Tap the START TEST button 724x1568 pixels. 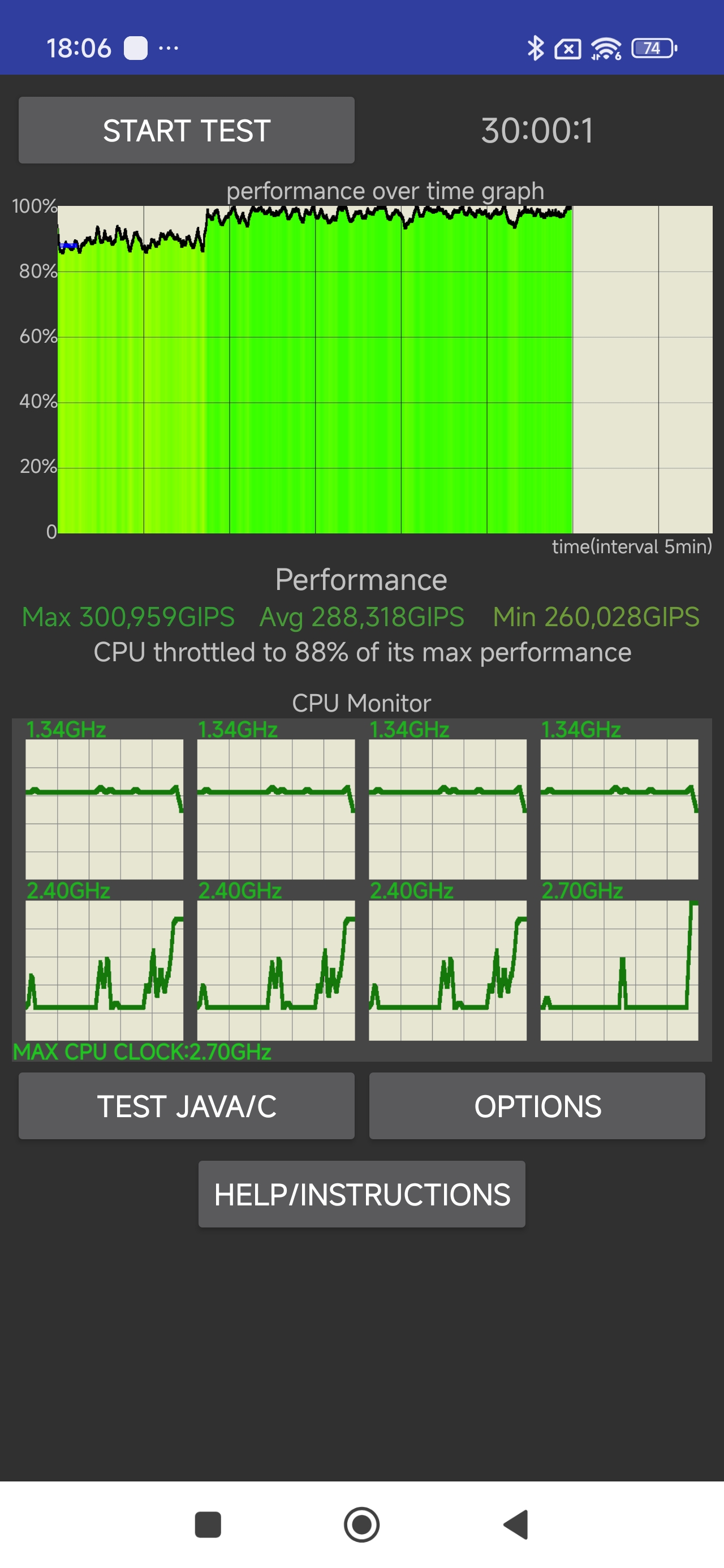(186, 130)
